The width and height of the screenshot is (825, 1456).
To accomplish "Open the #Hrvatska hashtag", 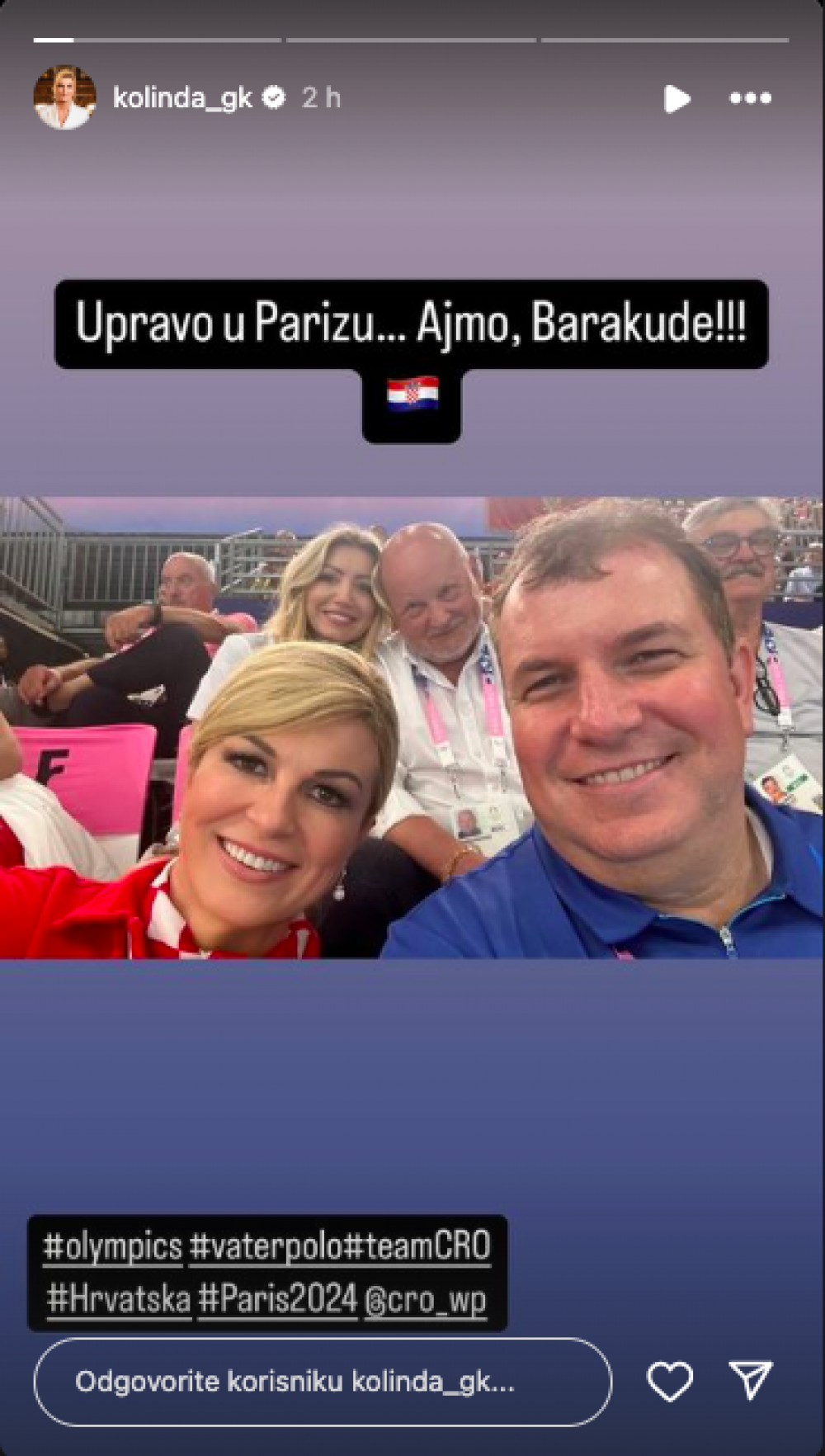I will [119, 1299].
